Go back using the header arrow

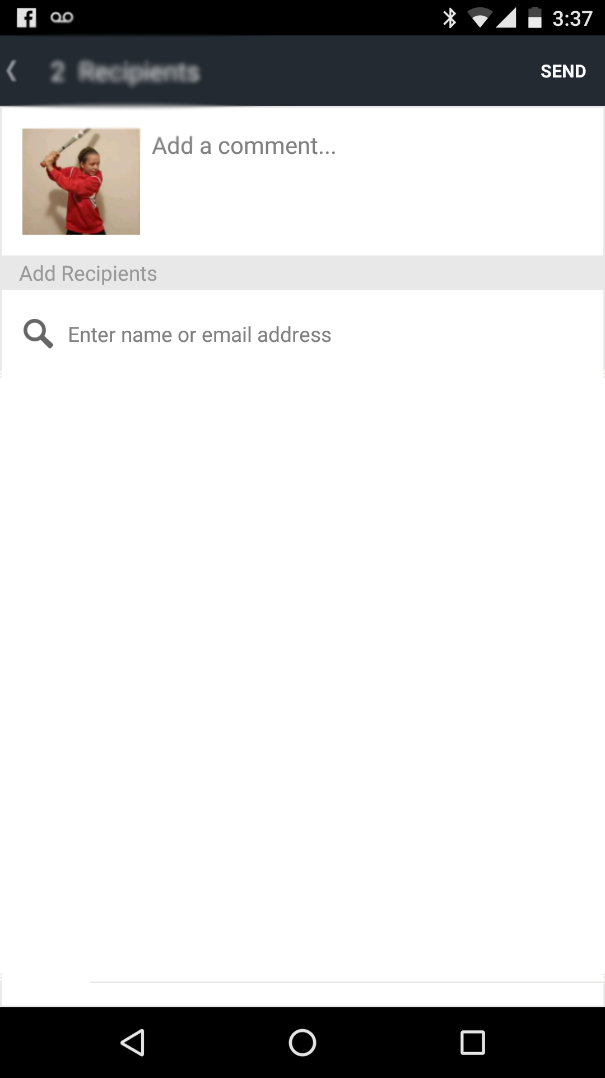click(x=12, y=71)
